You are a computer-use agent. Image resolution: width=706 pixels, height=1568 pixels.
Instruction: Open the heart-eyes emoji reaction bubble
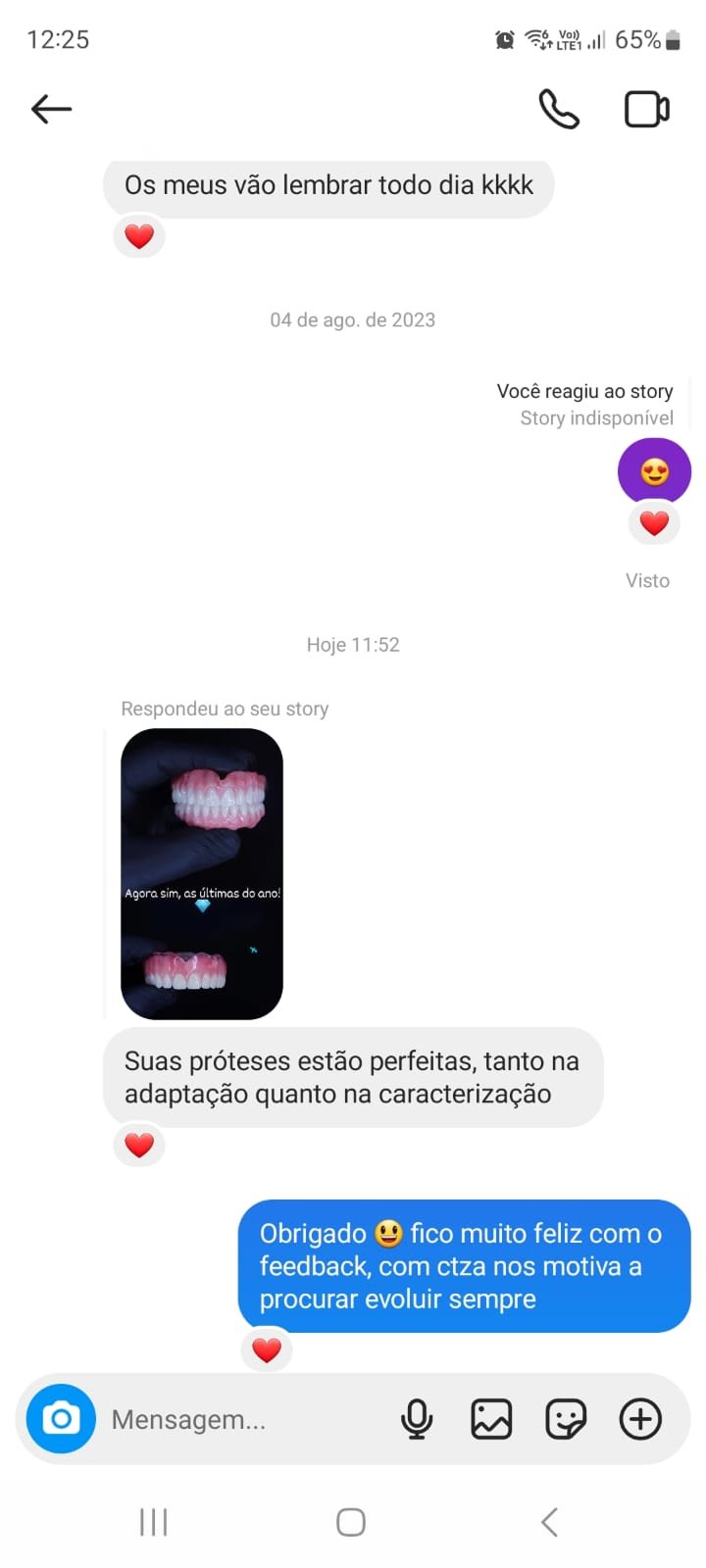click(653, 470)
